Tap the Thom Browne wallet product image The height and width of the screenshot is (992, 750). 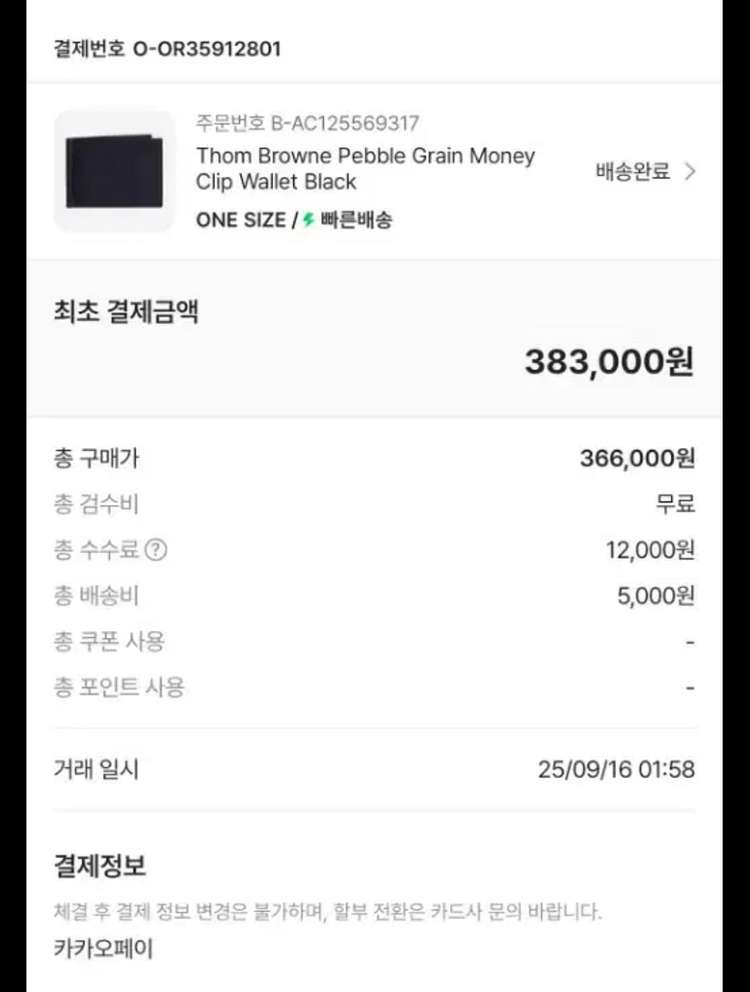[113, 170]
